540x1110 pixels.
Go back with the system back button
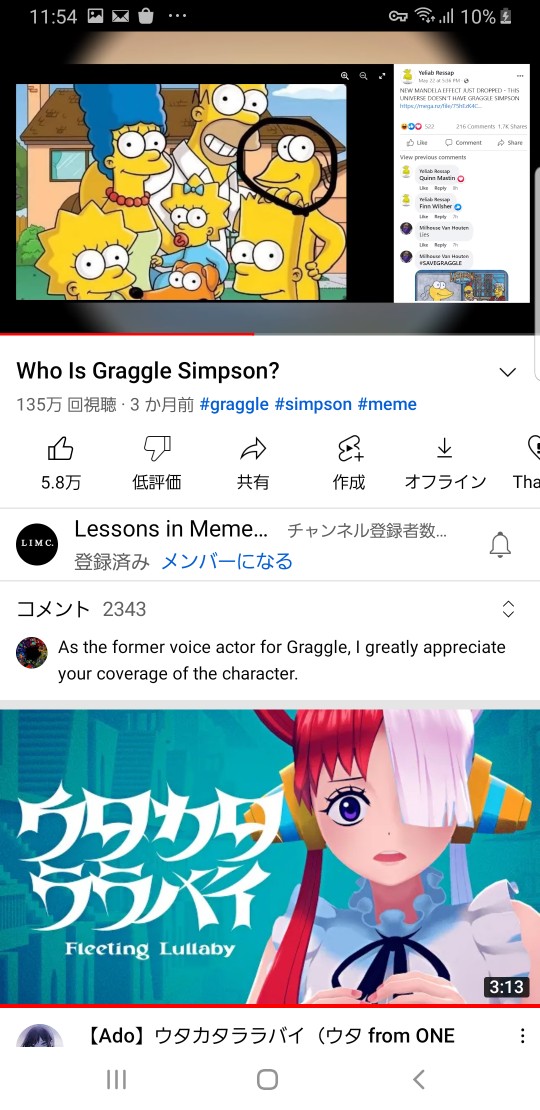(x=418, y=1079)
